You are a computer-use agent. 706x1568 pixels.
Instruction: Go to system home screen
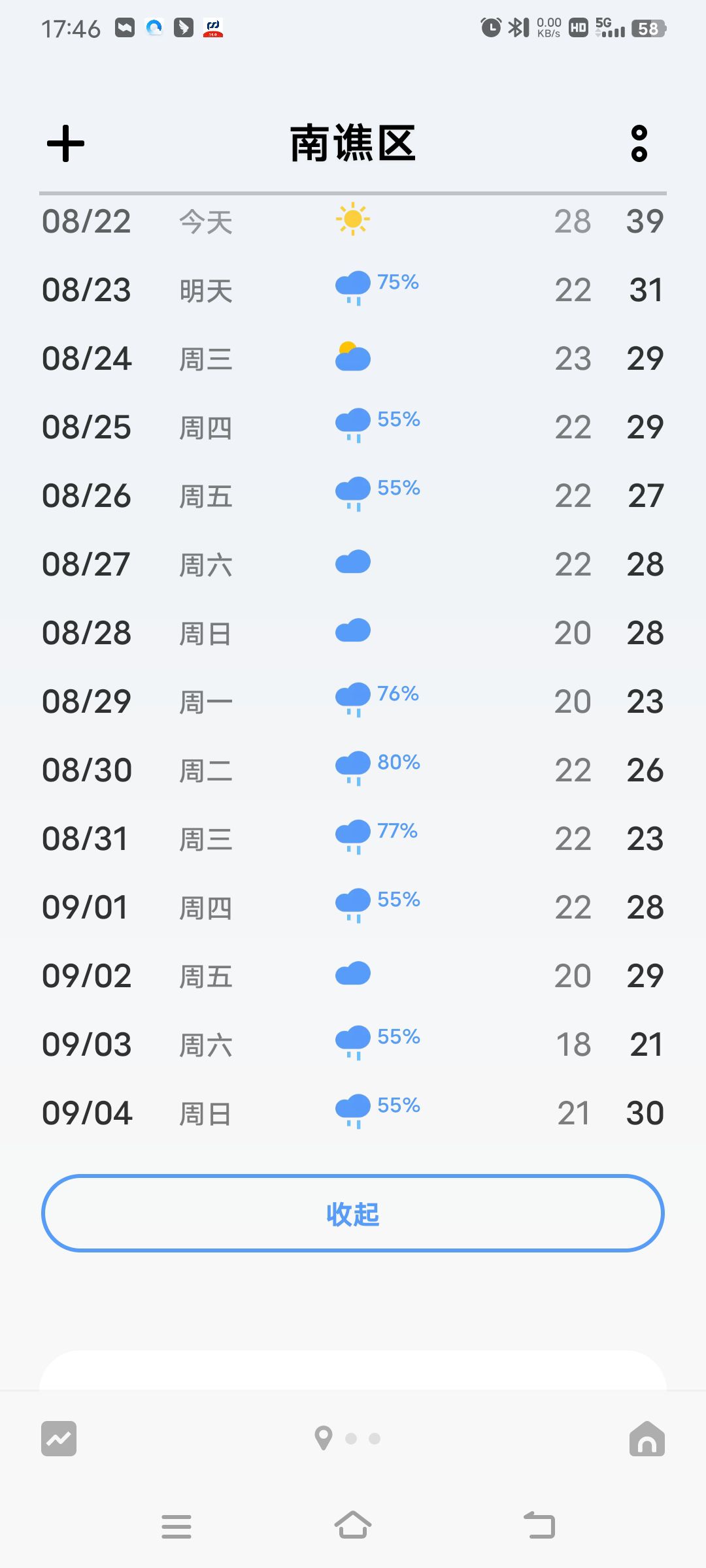click(353, 1526)
